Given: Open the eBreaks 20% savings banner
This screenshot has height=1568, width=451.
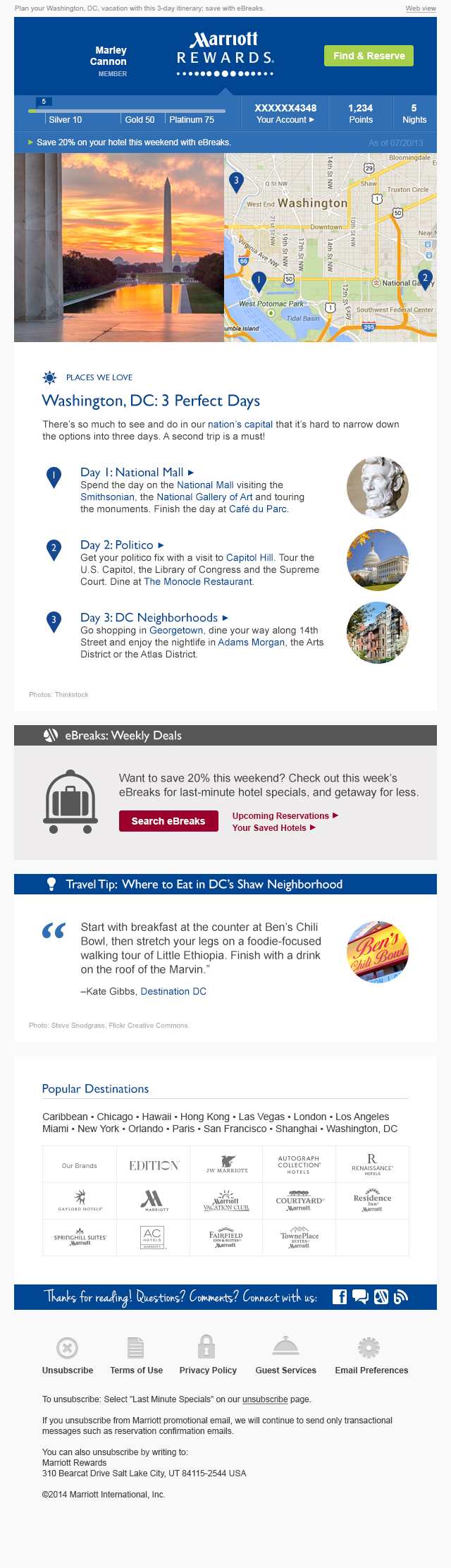Looking at the screenshot, I should click(134, 142).
